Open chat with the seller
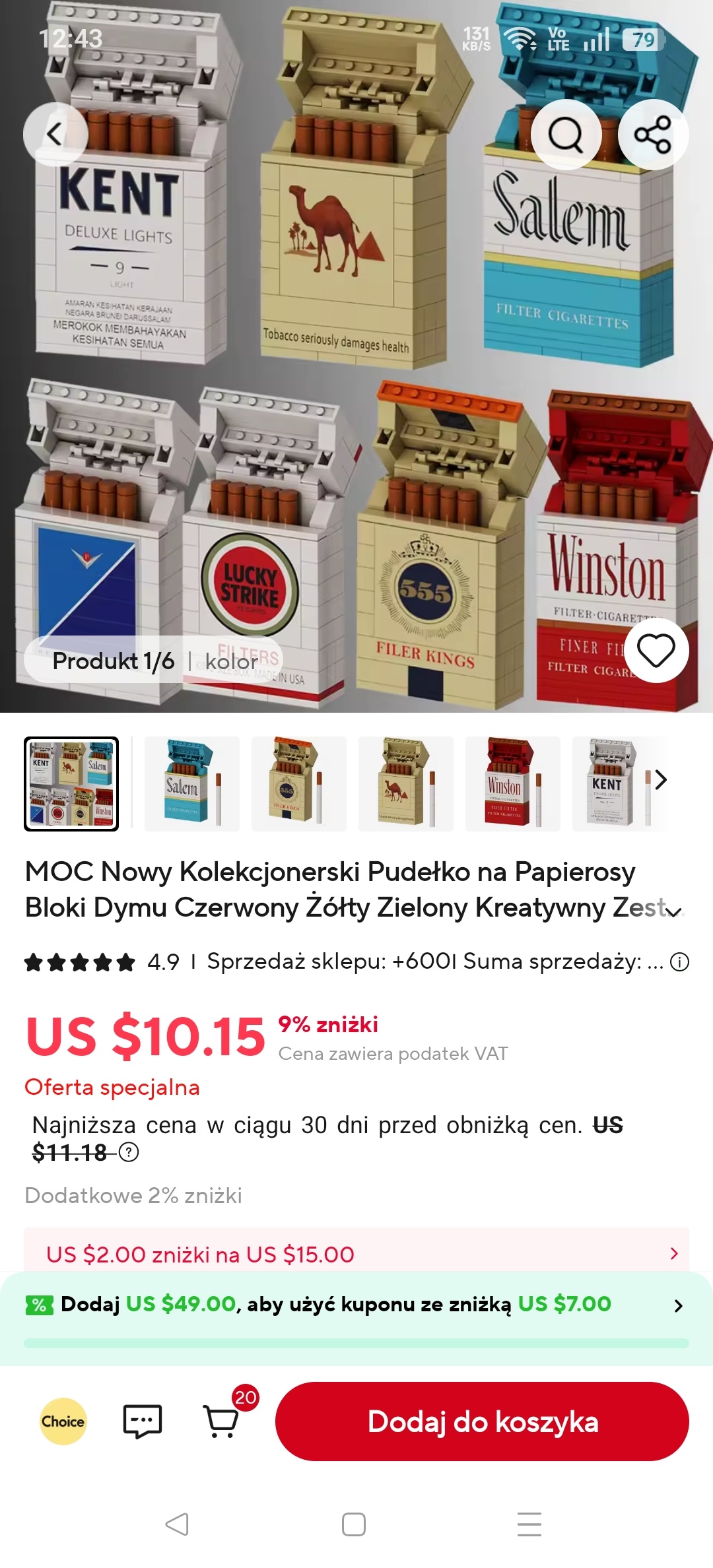The image size is (713, 1568). (x=143, y=1421)
